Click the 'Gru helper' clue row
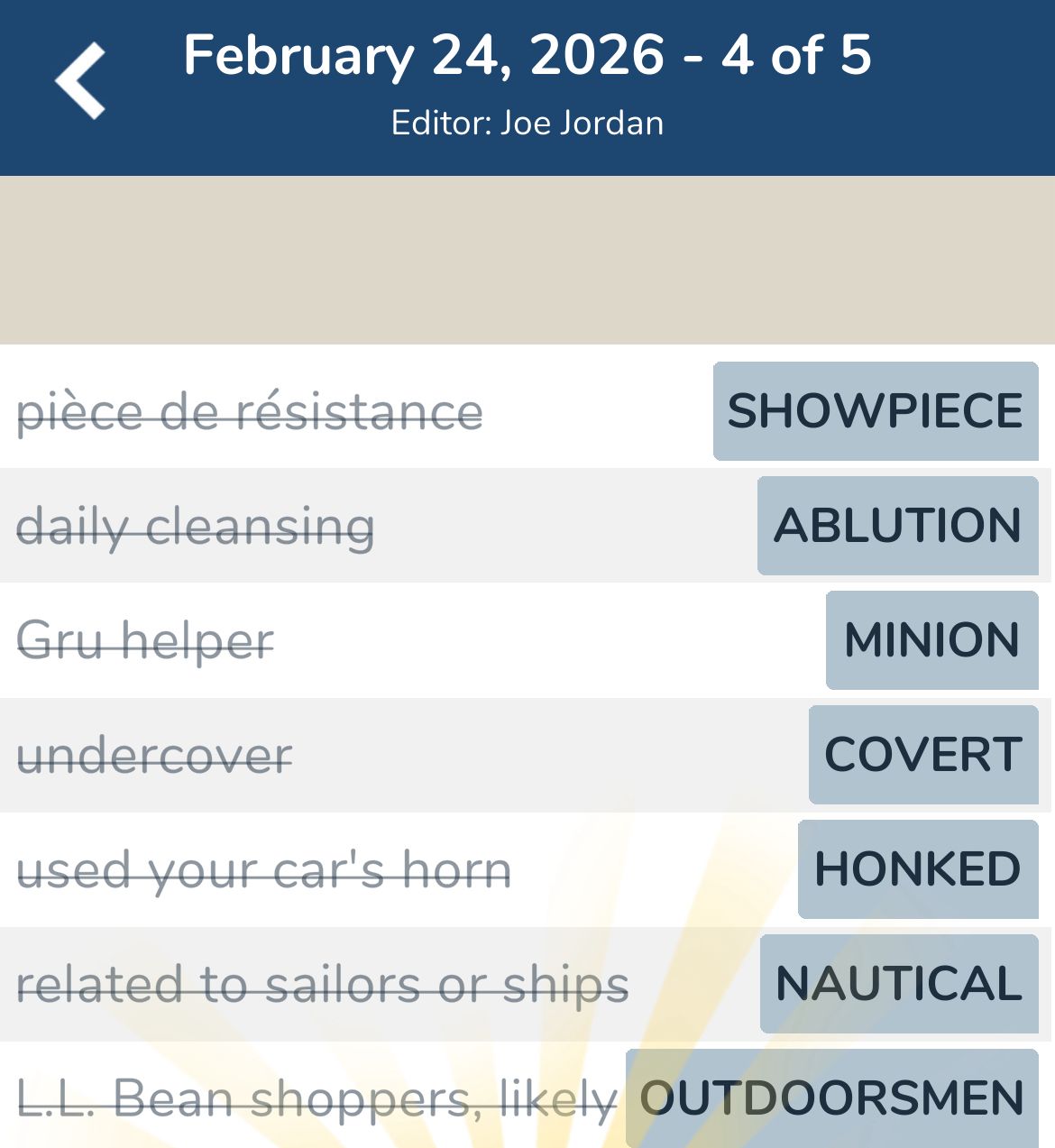The image size is (1055, 1148). [x=145, y=640]
